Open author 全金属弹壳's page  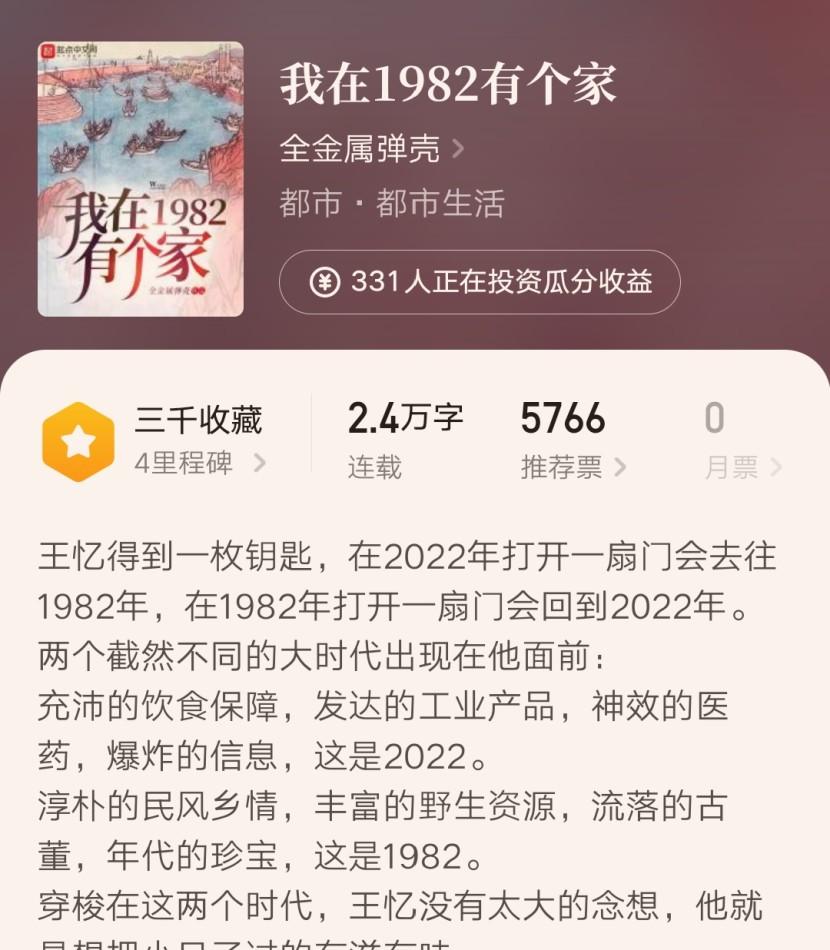[x=371, y=150]
